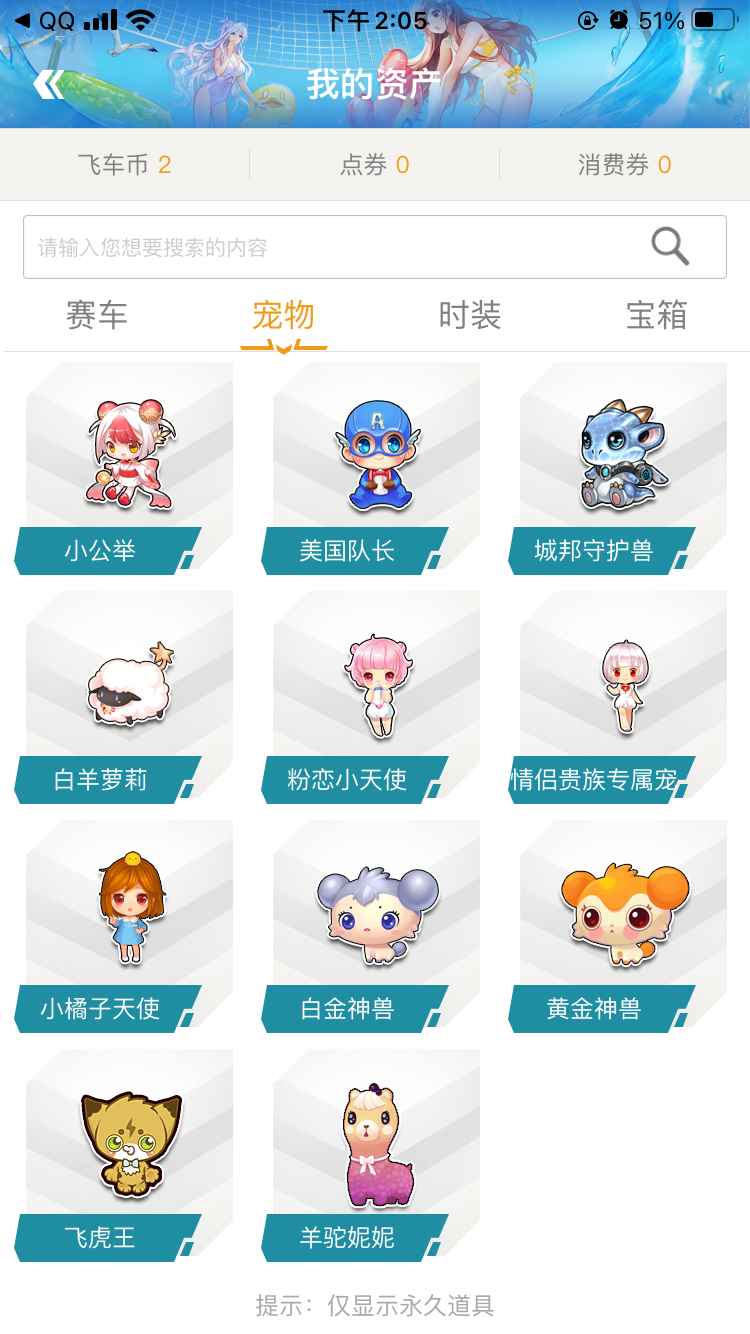Select the 粉恋小天使 pet
Image resolution: width=750 pixels, height=1334 pixels.
[x=376, y=697]
